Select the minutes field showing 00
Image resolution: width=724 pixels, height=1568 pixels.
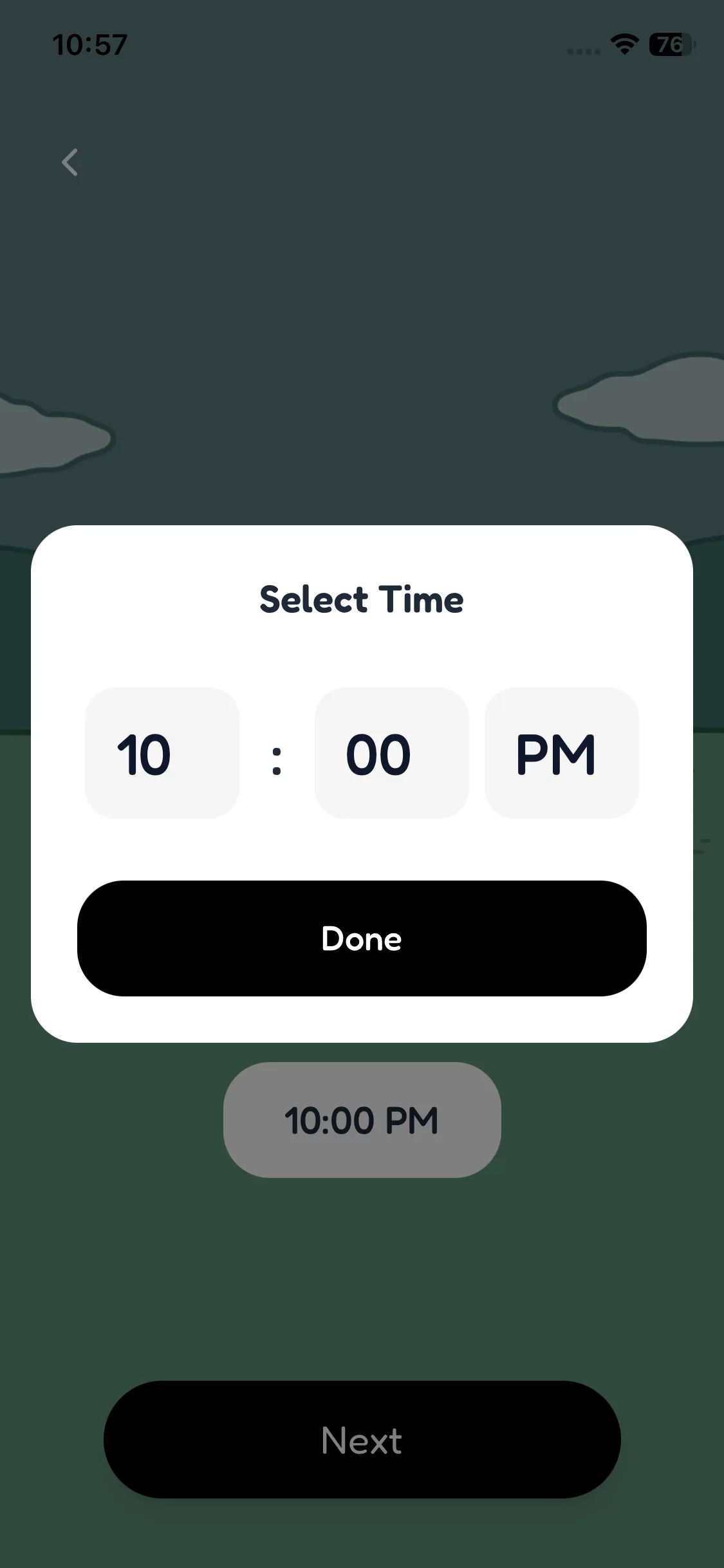pos(391,753)
